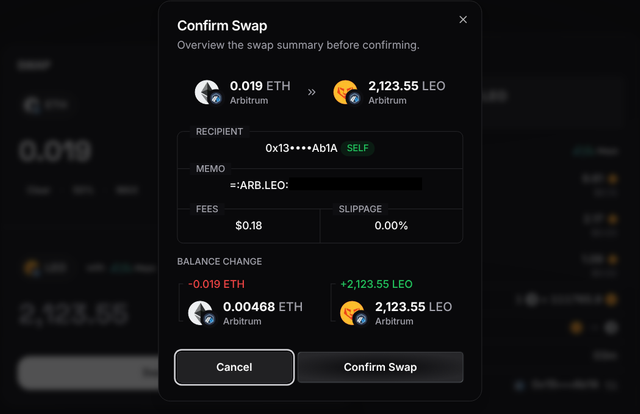Confirm Swap of ETH to LEO
This screenshot has width=640, height=414.
click(380, 367)
